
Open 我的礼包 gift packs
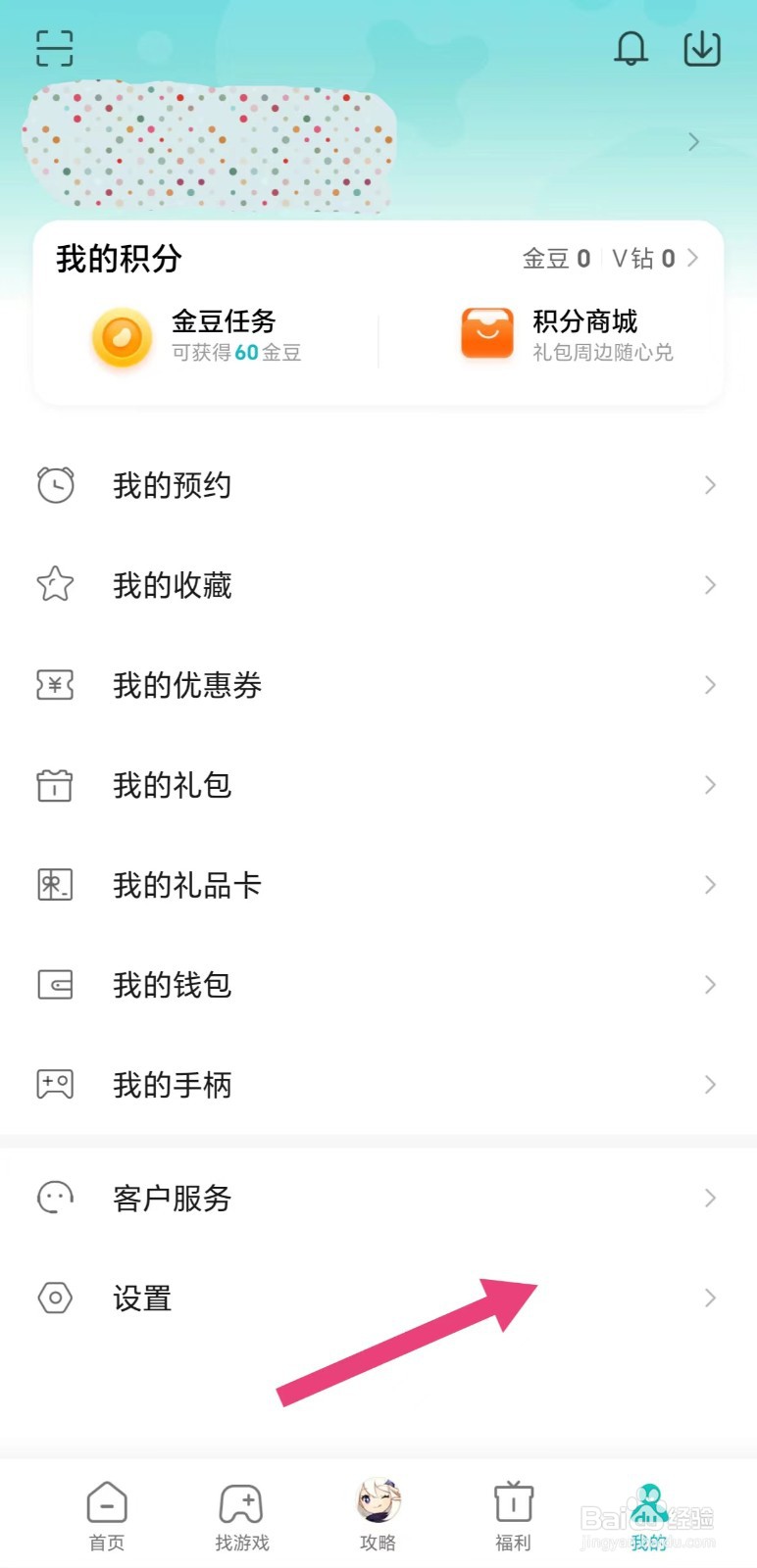378,785
